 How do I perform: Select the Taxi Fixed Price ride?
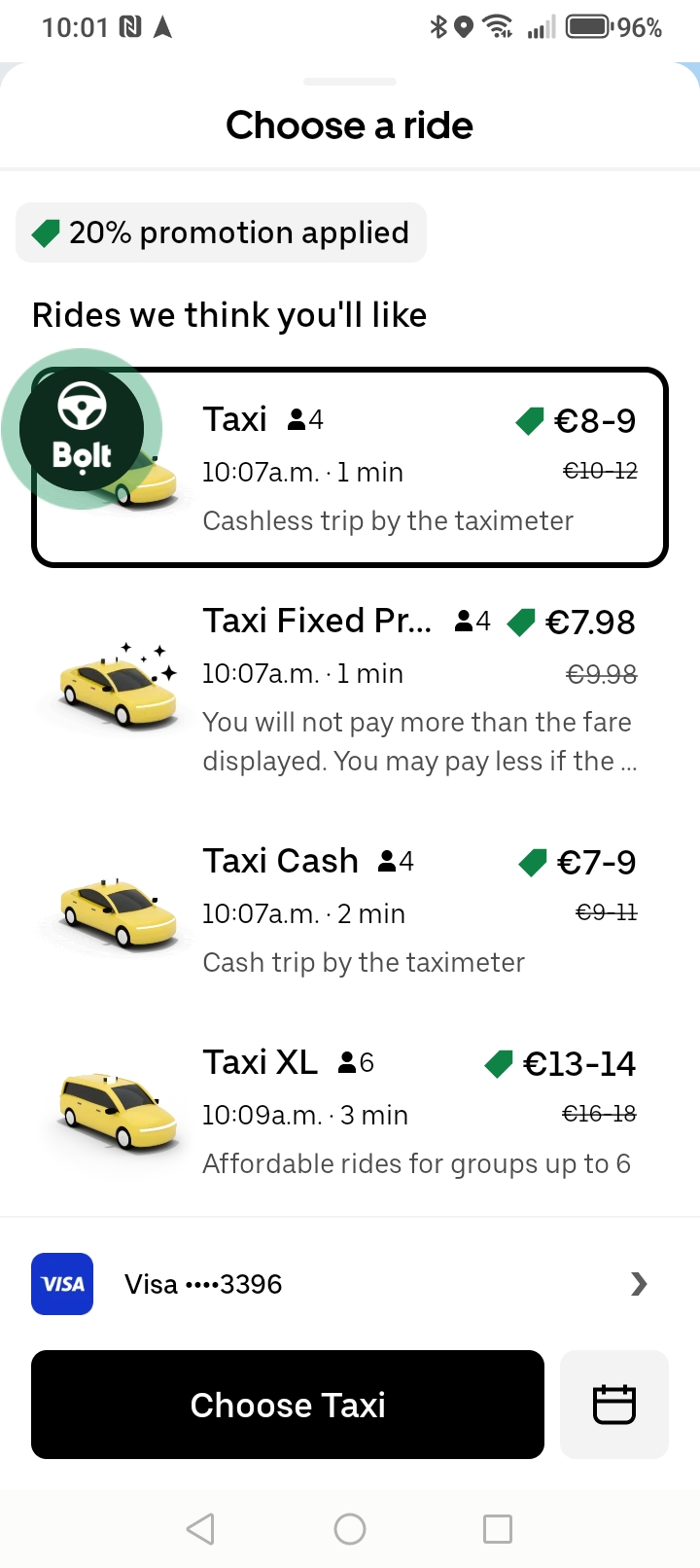(x=350, y=689)
